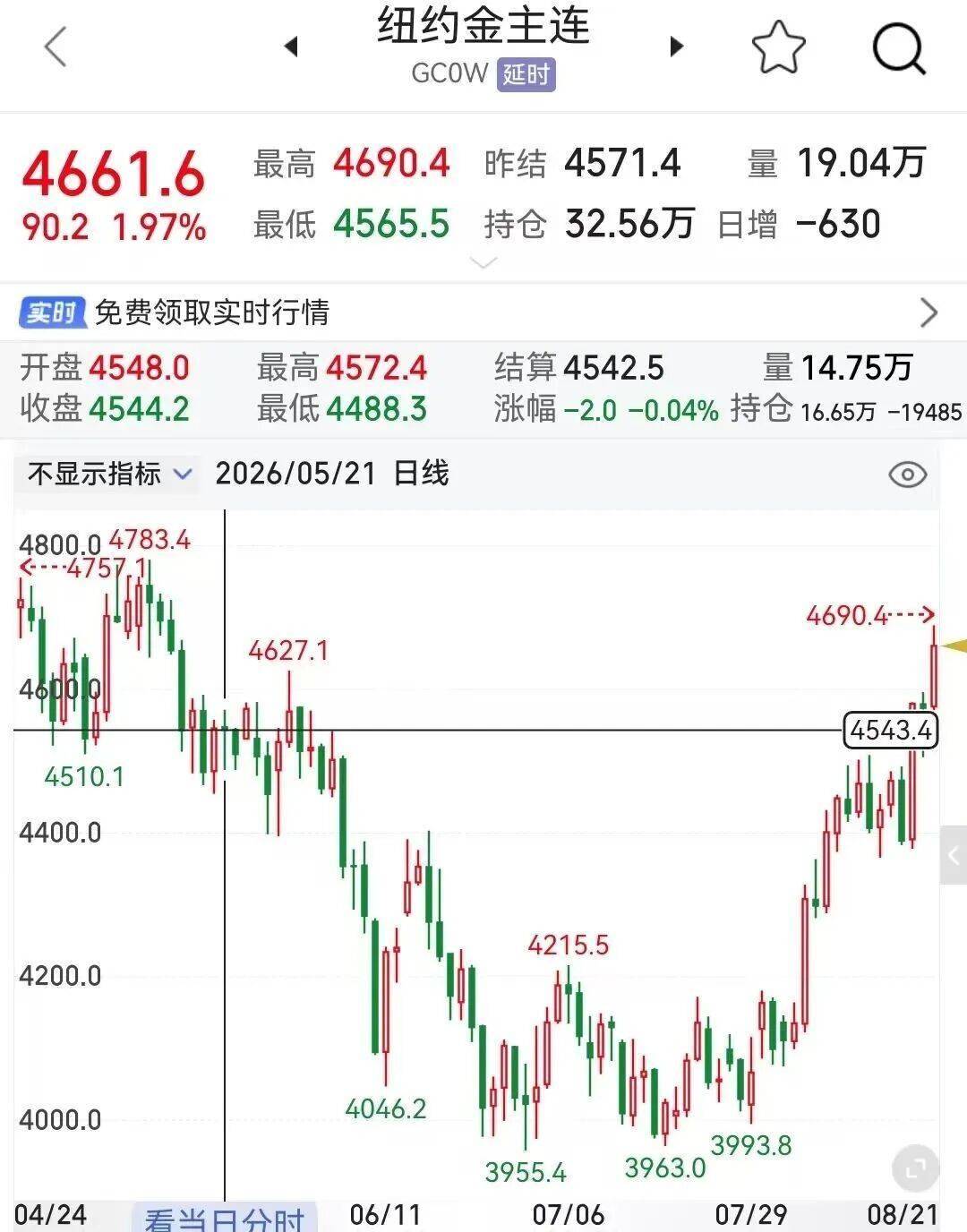
Task: Open the search magnifier icon
Action: (898, 47)
